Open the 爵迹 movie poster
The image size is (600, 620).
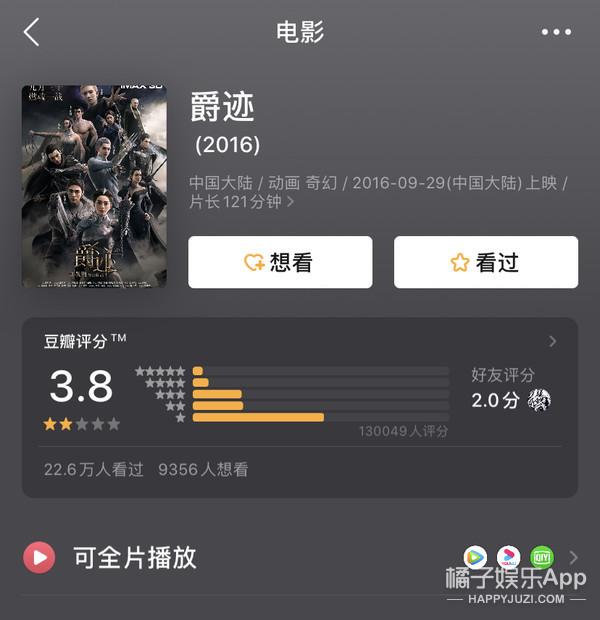coord(94,186)
